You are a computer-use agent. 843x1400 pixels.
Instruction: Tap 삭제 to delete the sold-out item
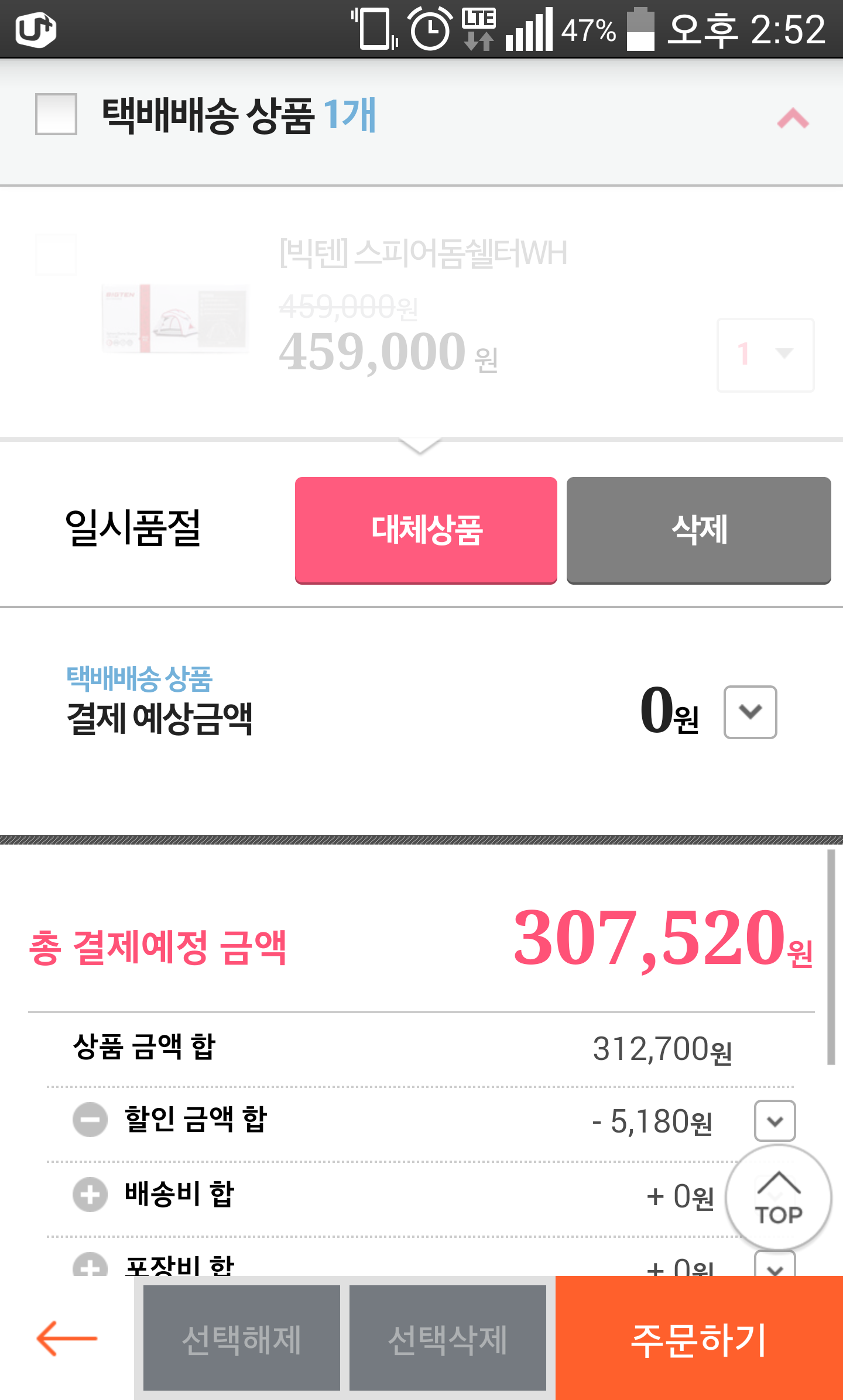point(698,530)
